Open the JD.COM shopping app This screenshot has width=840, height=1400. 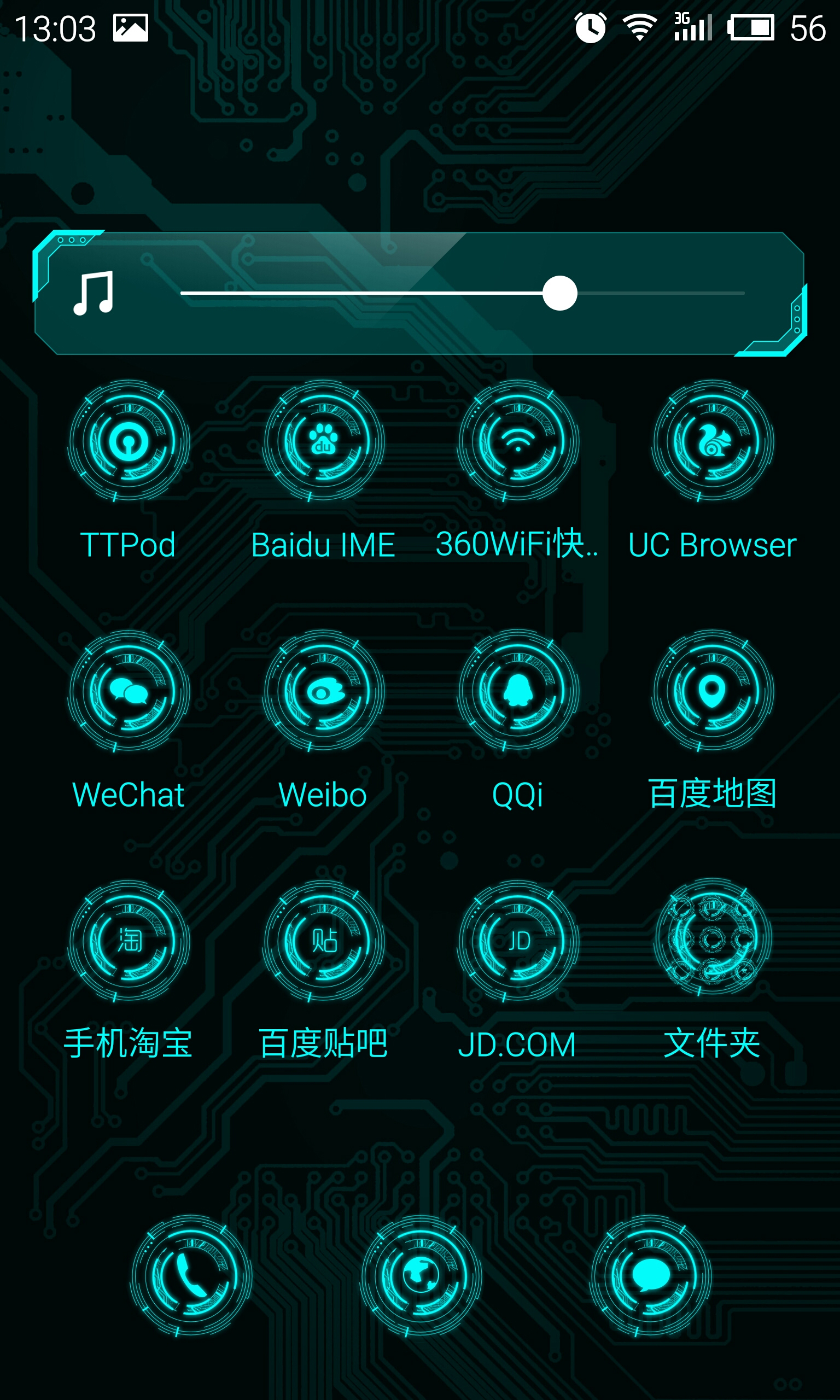(x=518, y=941)
